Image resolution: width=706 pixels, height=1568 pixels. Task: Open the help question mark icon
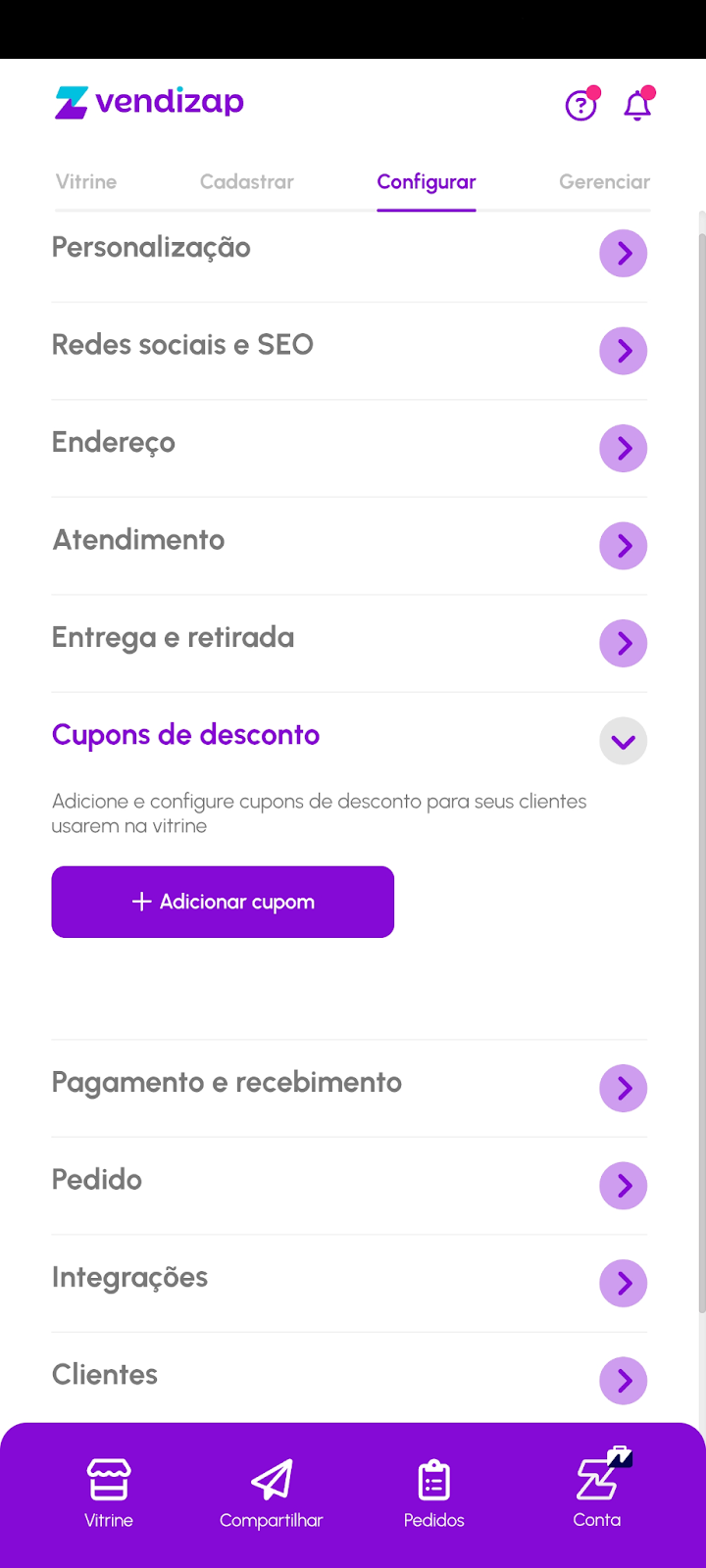point(580,104)
